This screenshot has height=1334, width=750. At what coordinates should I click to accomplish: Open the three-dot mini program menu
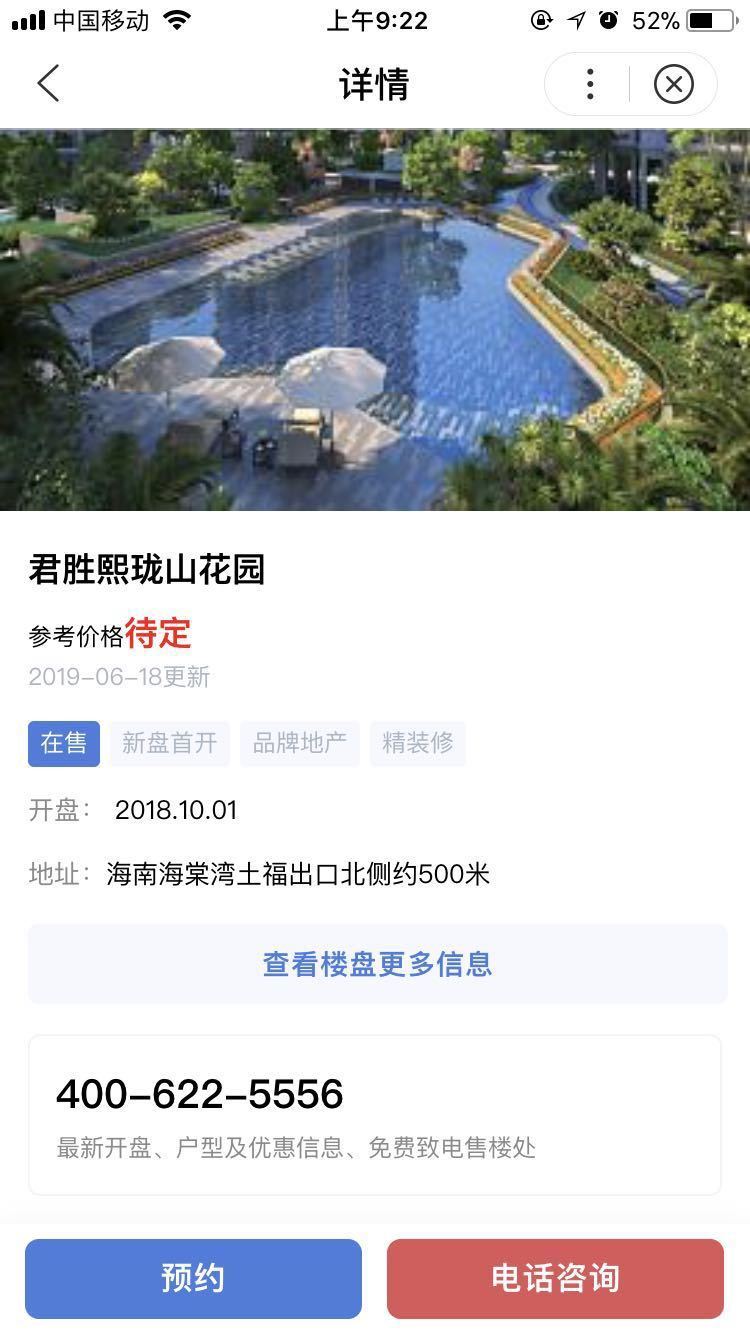[x=590, y=84]
